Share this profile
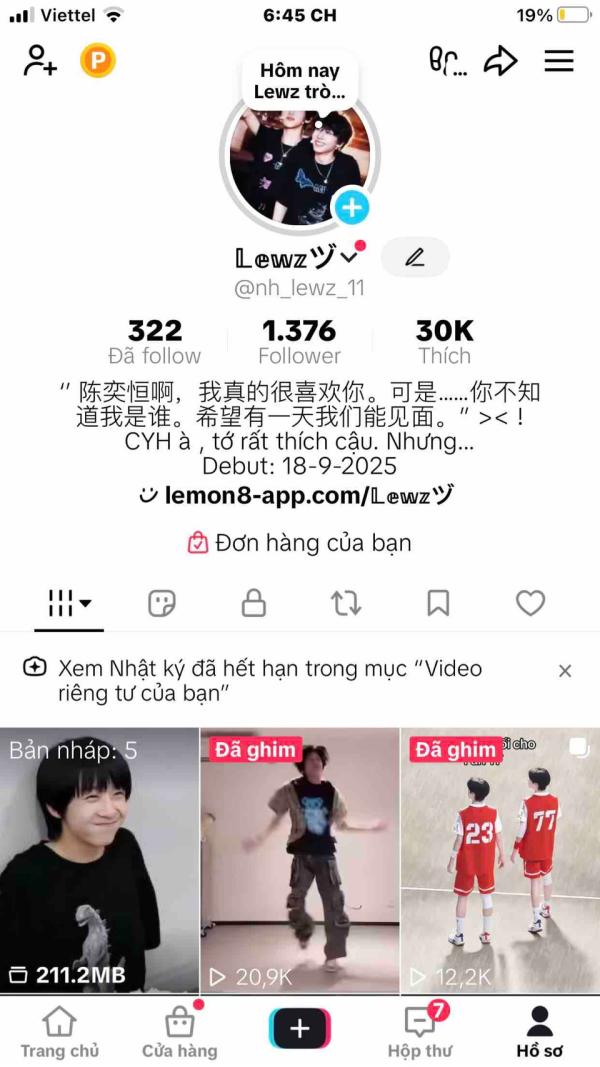The width and height of the screenshot is (600, 1067). coord(500,61)
